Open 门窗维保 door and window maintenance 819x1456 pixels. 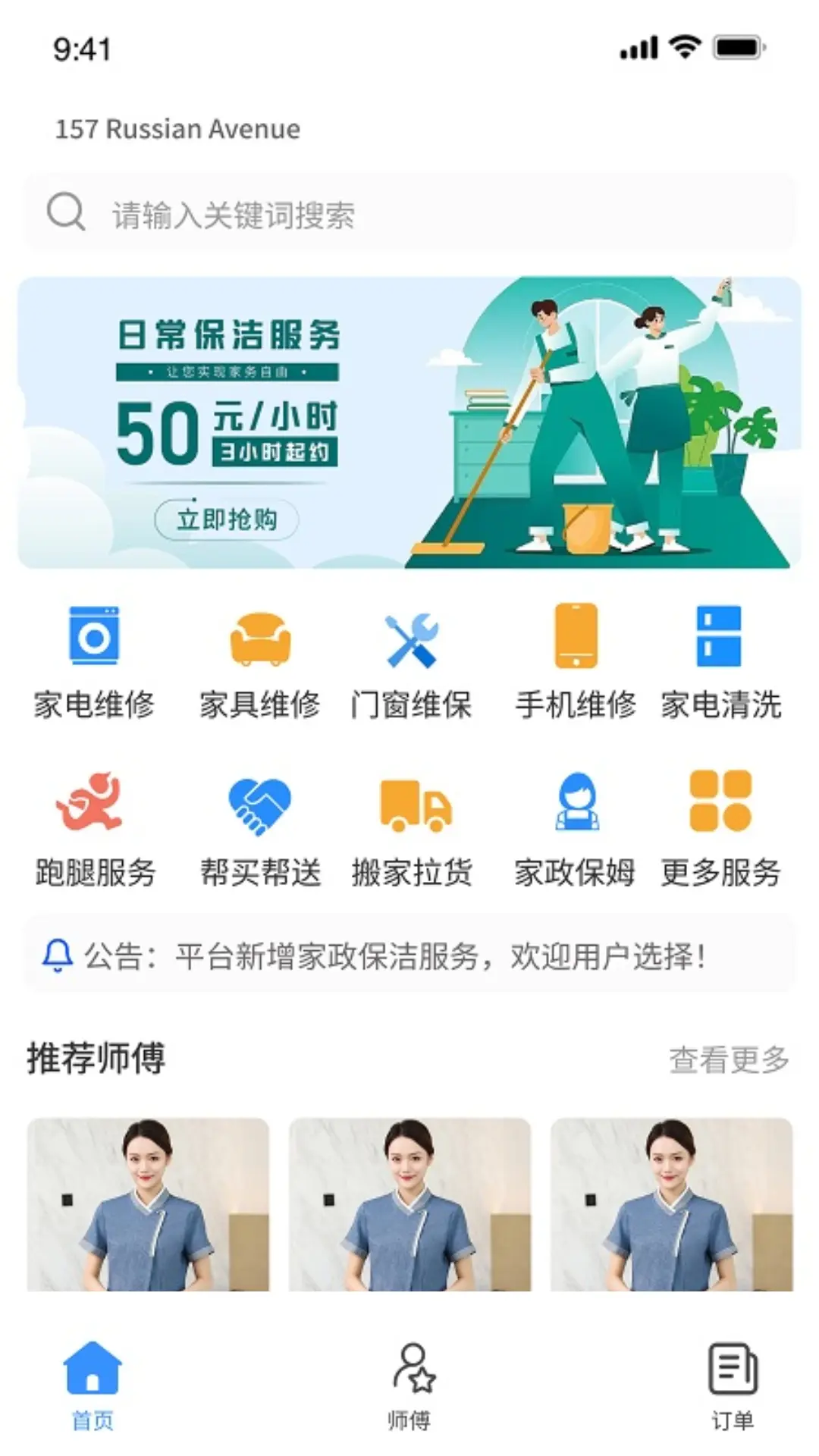point(410,661)
